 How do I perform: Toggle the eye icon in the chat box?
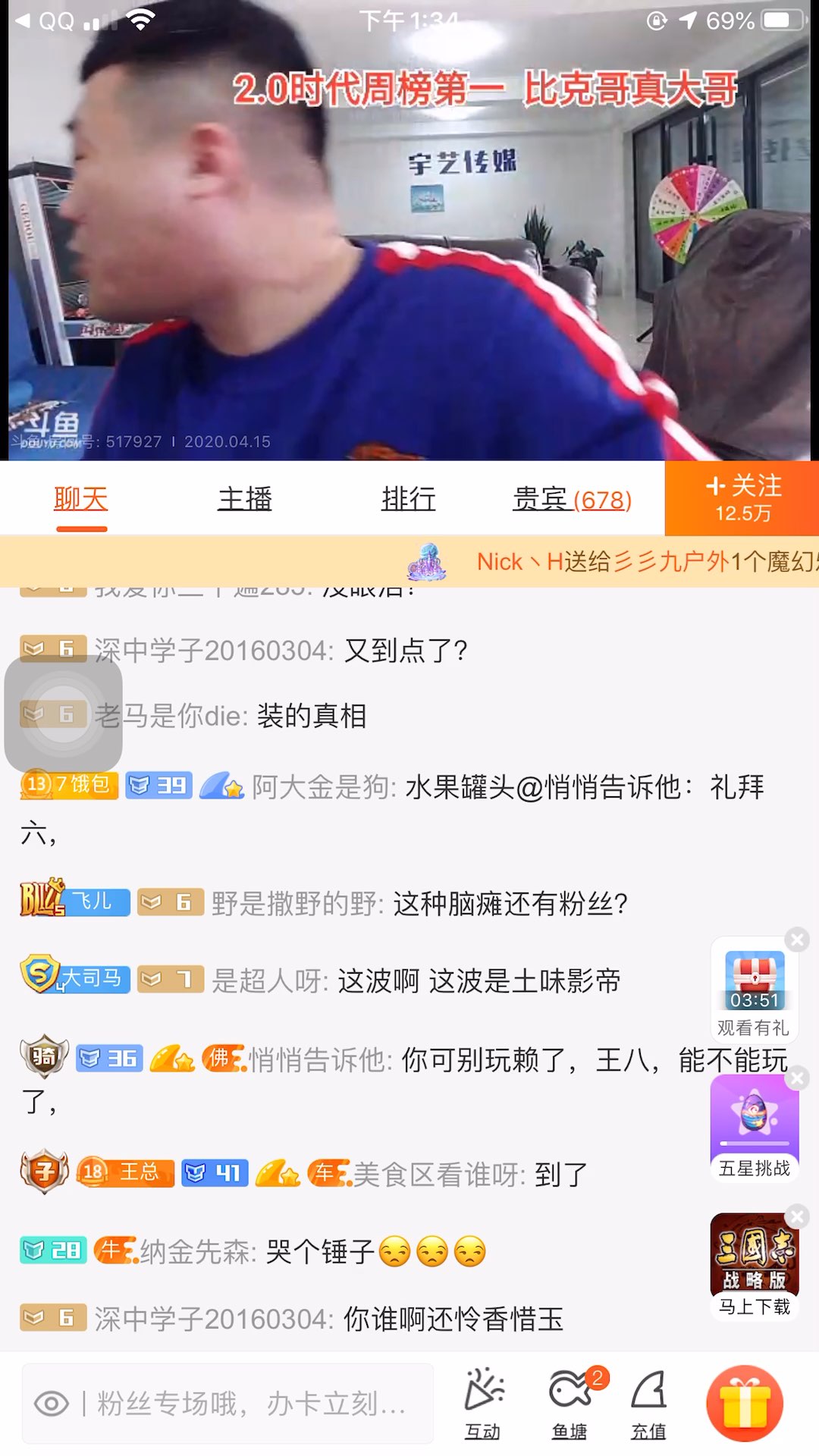(x=52, y=1404)
